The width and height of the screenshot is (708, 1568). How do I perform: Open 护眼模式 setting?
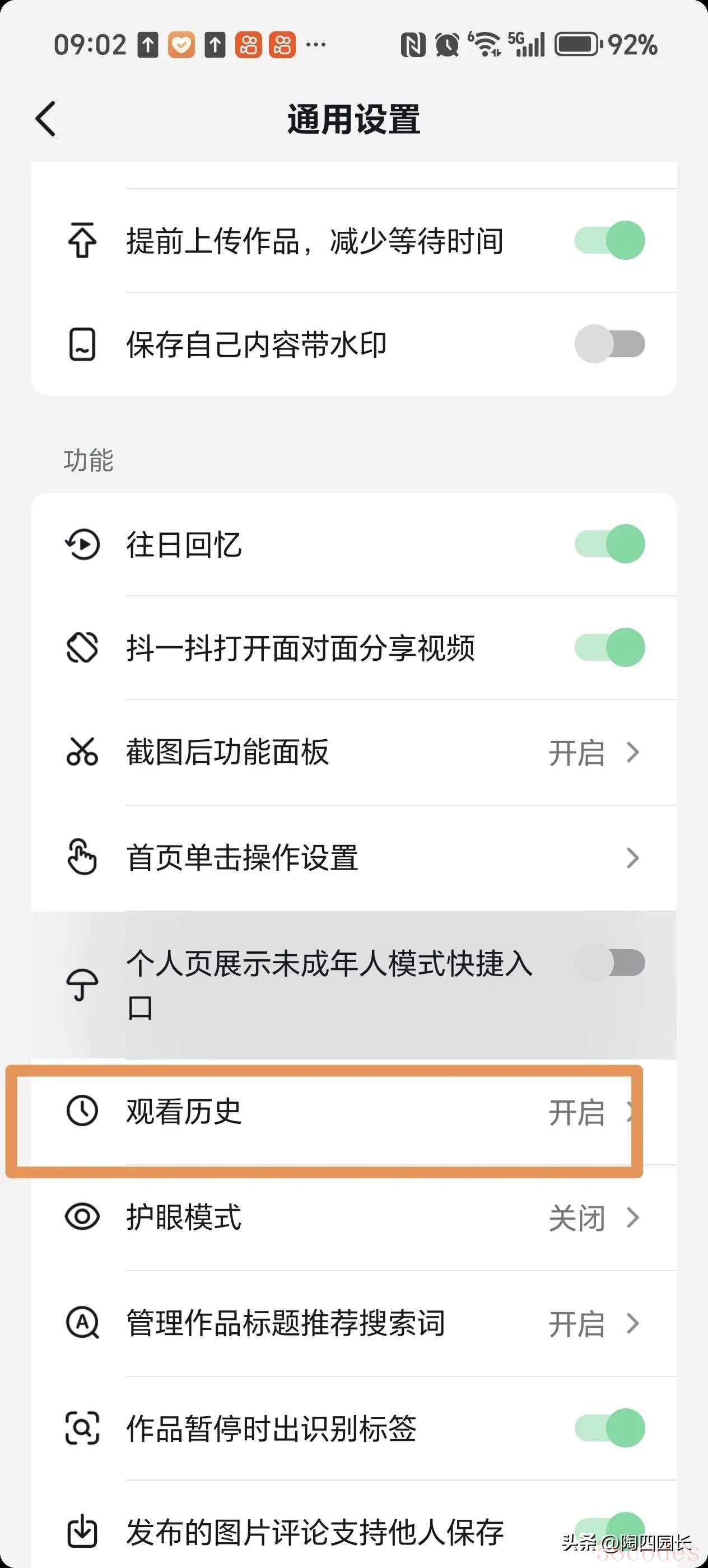pos(353,1217)
